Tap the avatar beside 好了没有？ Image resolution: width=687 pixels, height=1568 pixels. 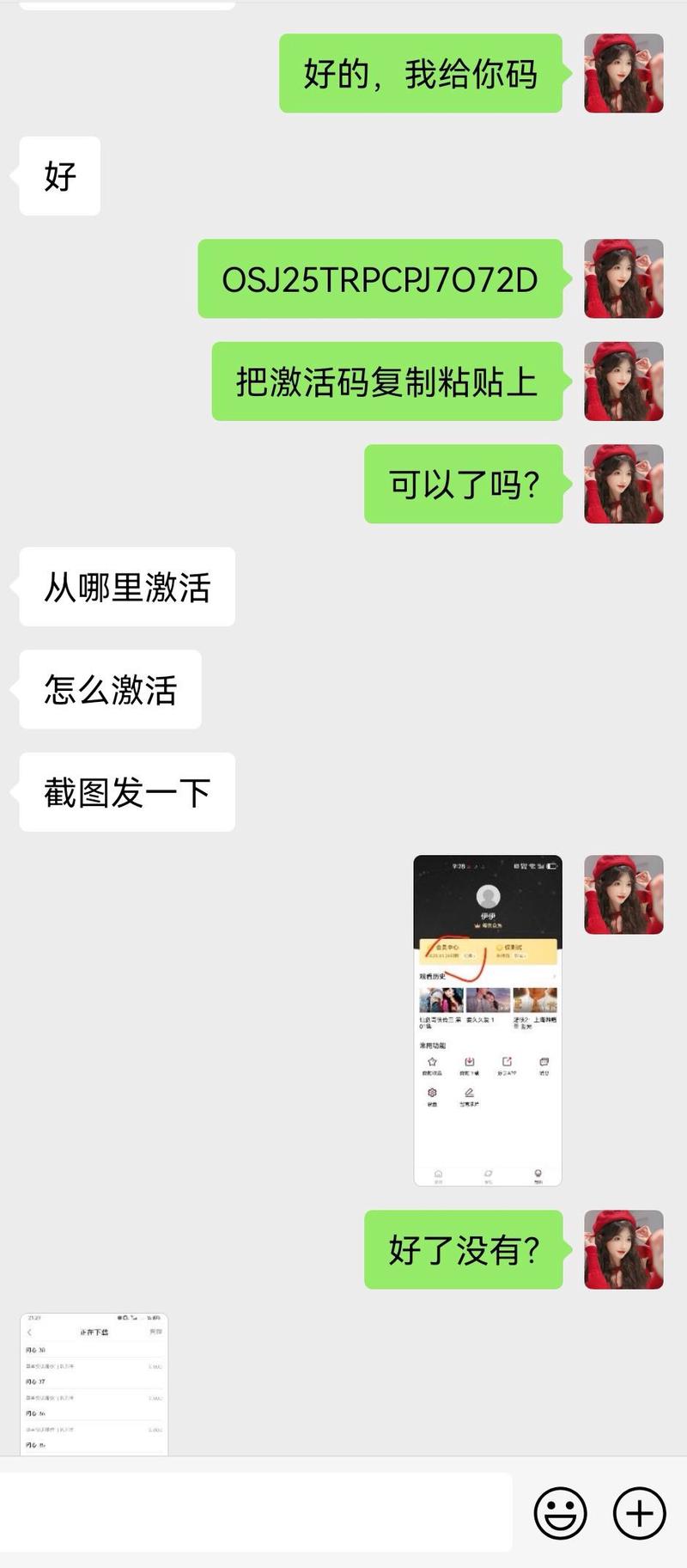[623, 1249]
